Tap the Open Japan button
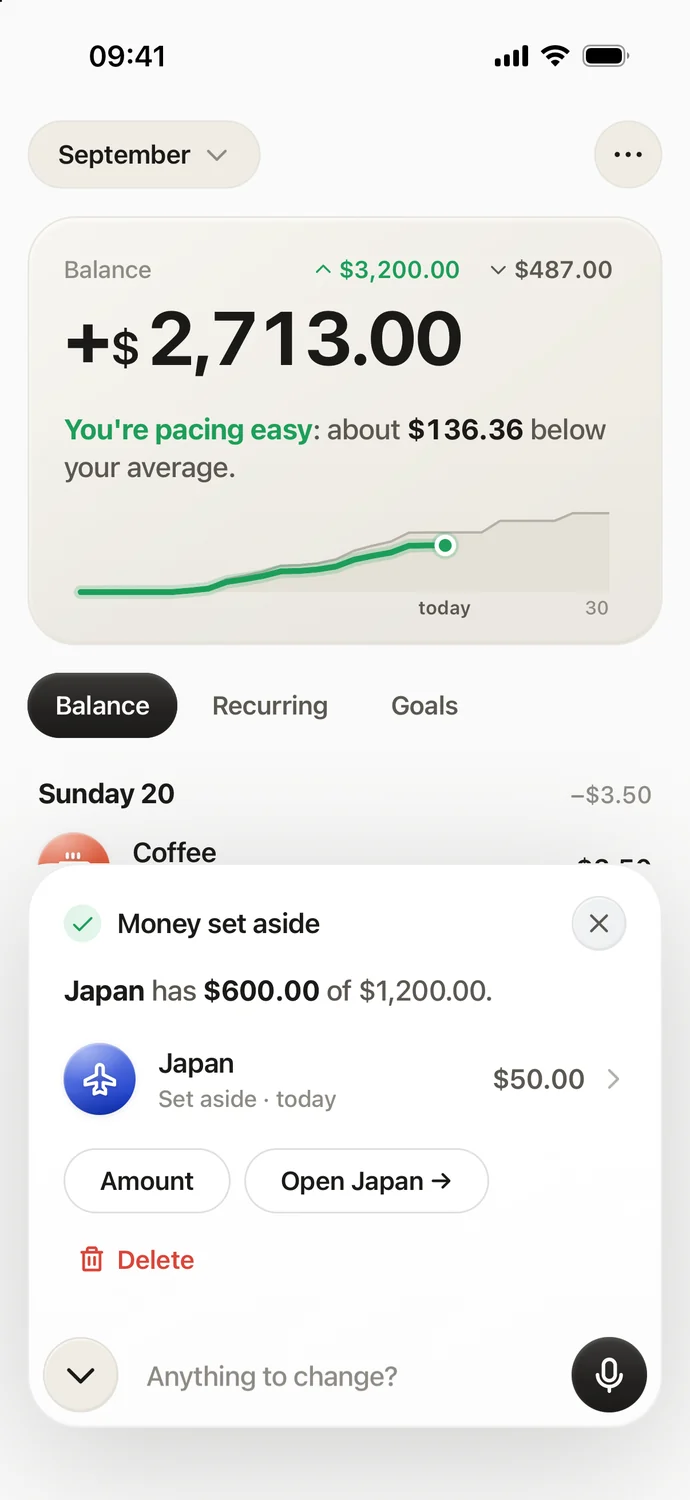This screenshot has height=1500, width=690. click(366, 1181)
